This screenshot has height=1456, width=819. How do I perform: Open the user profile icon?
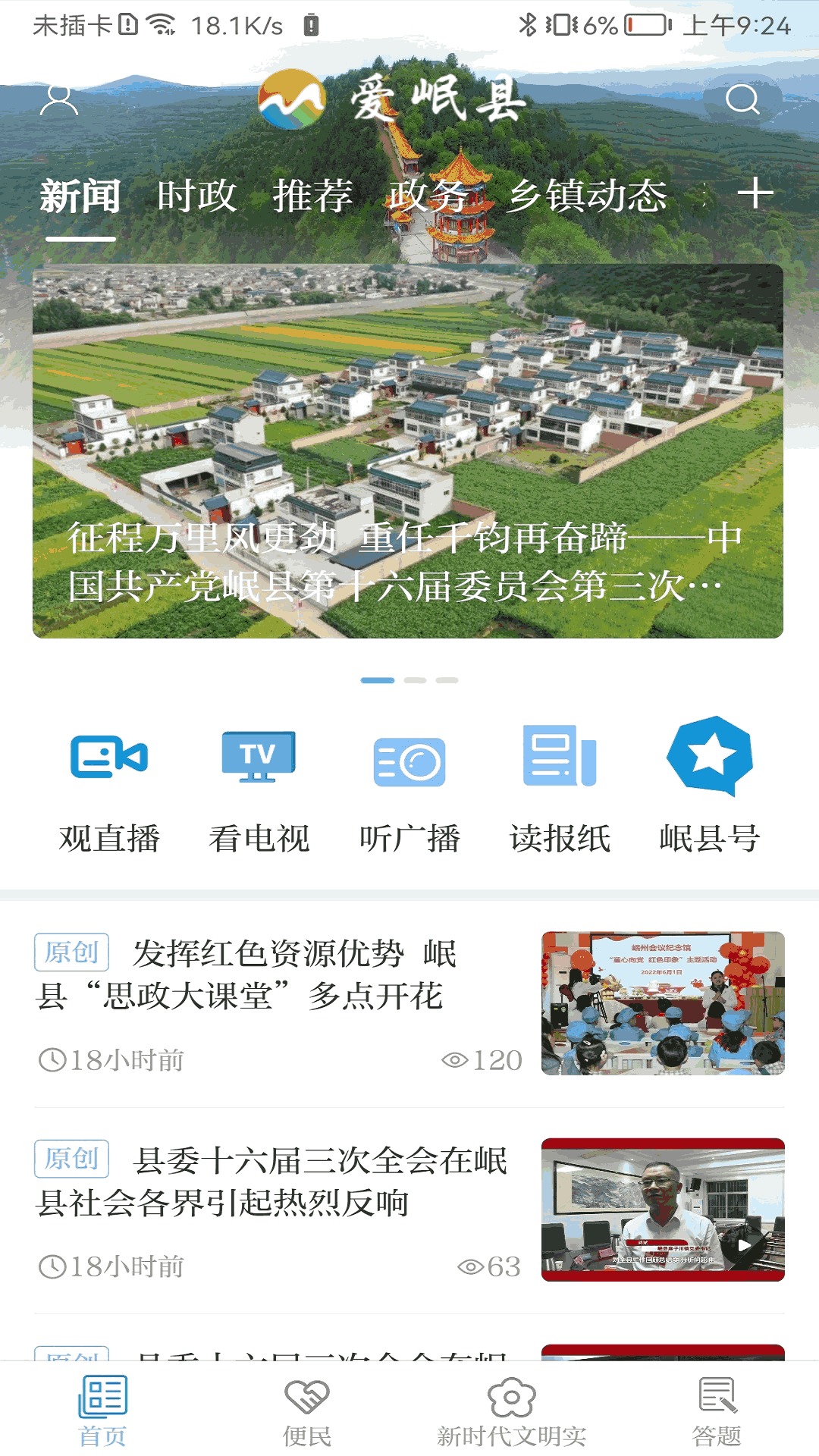pyautogui.click(x=58, y=100)
